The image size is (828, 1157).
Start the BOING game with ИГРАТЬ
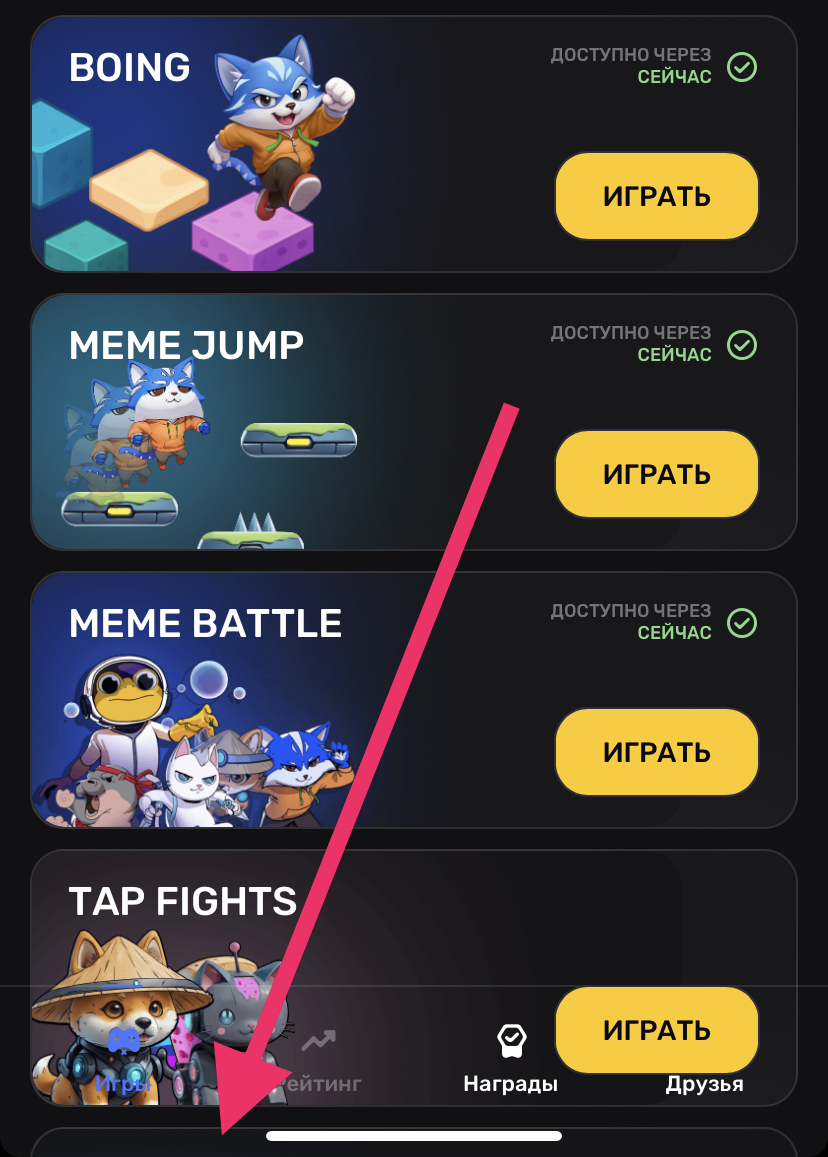[x=656, y=196]
